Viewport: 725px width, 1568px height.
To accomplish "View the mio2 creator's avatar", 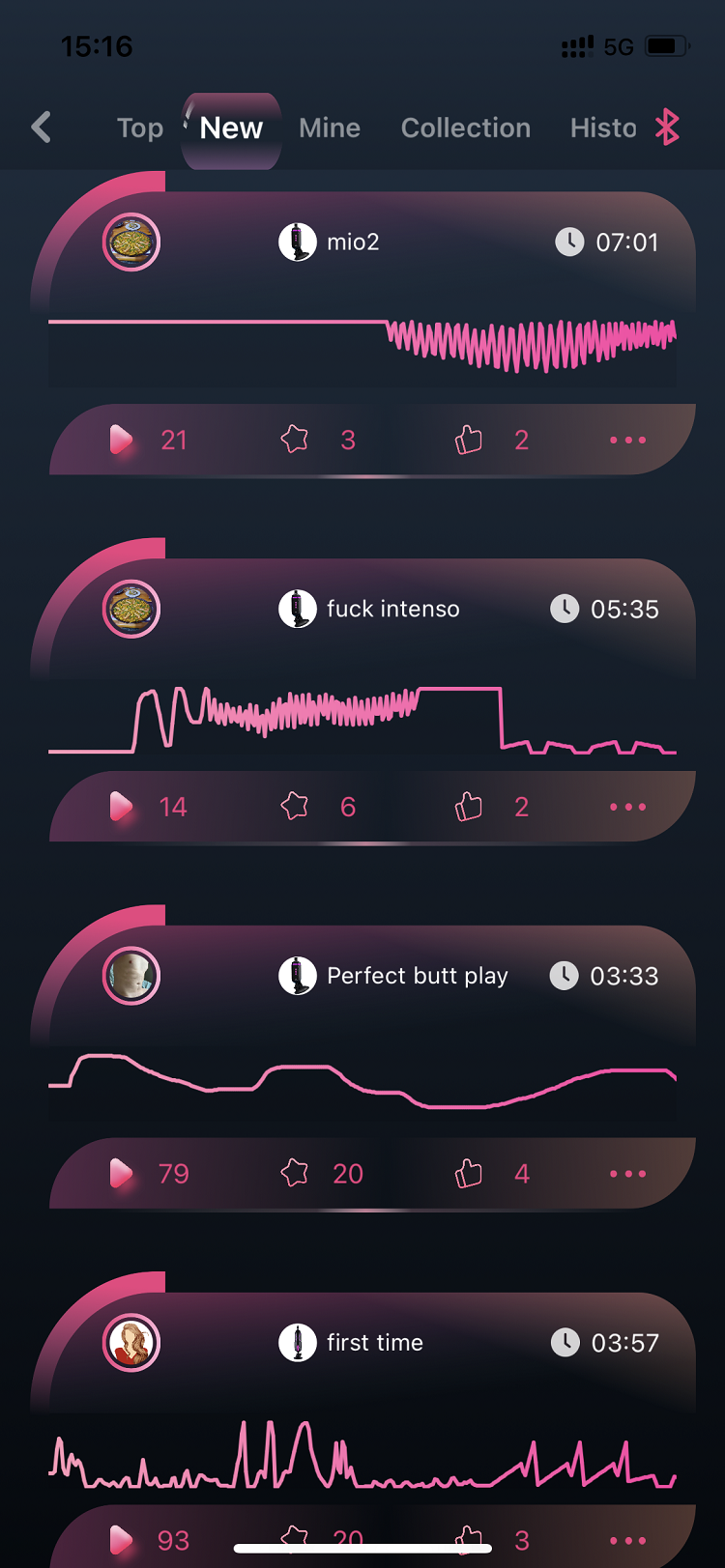I will point(131,242).
